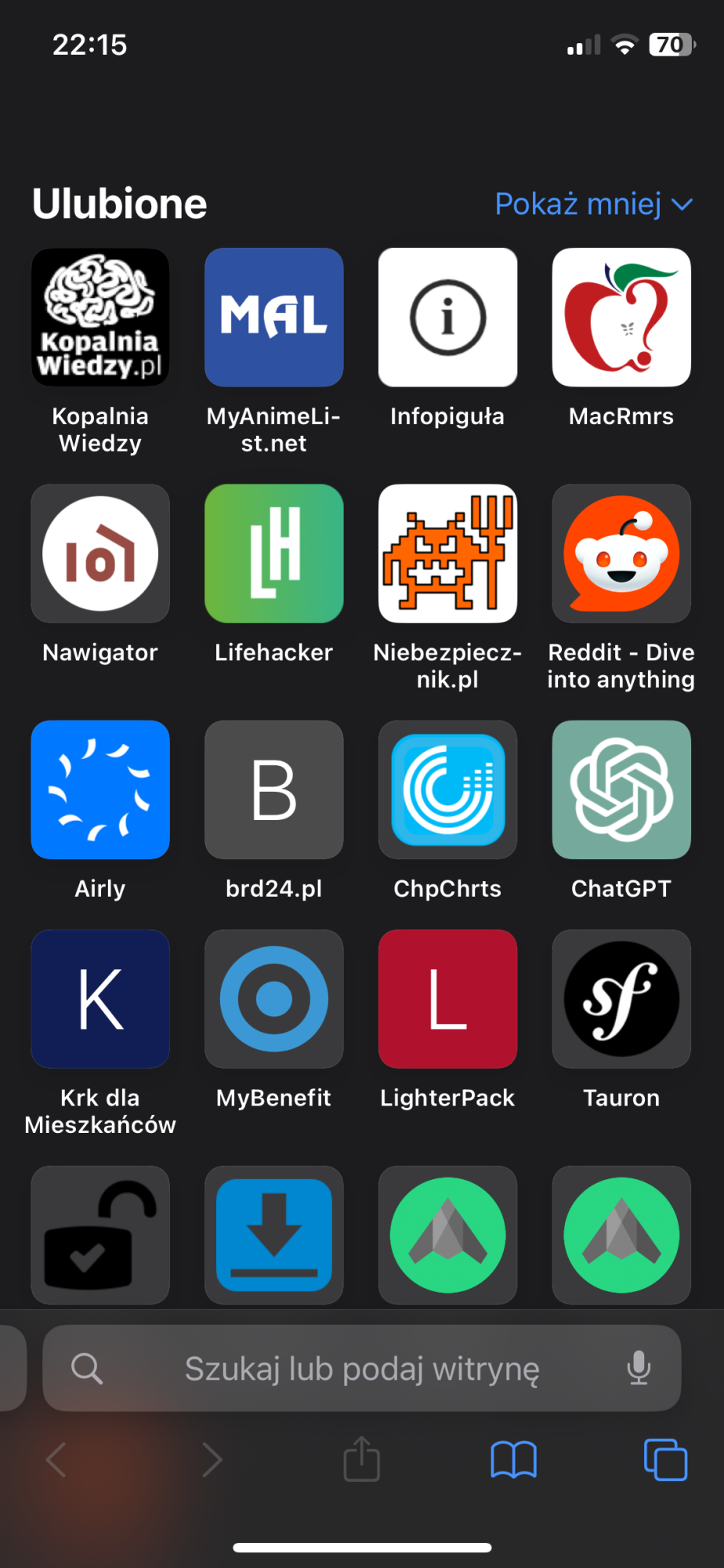Viewport: 724px width, 1568px height.
Task: Open the Infopiguła favorite
Action: tap(447, 318)
